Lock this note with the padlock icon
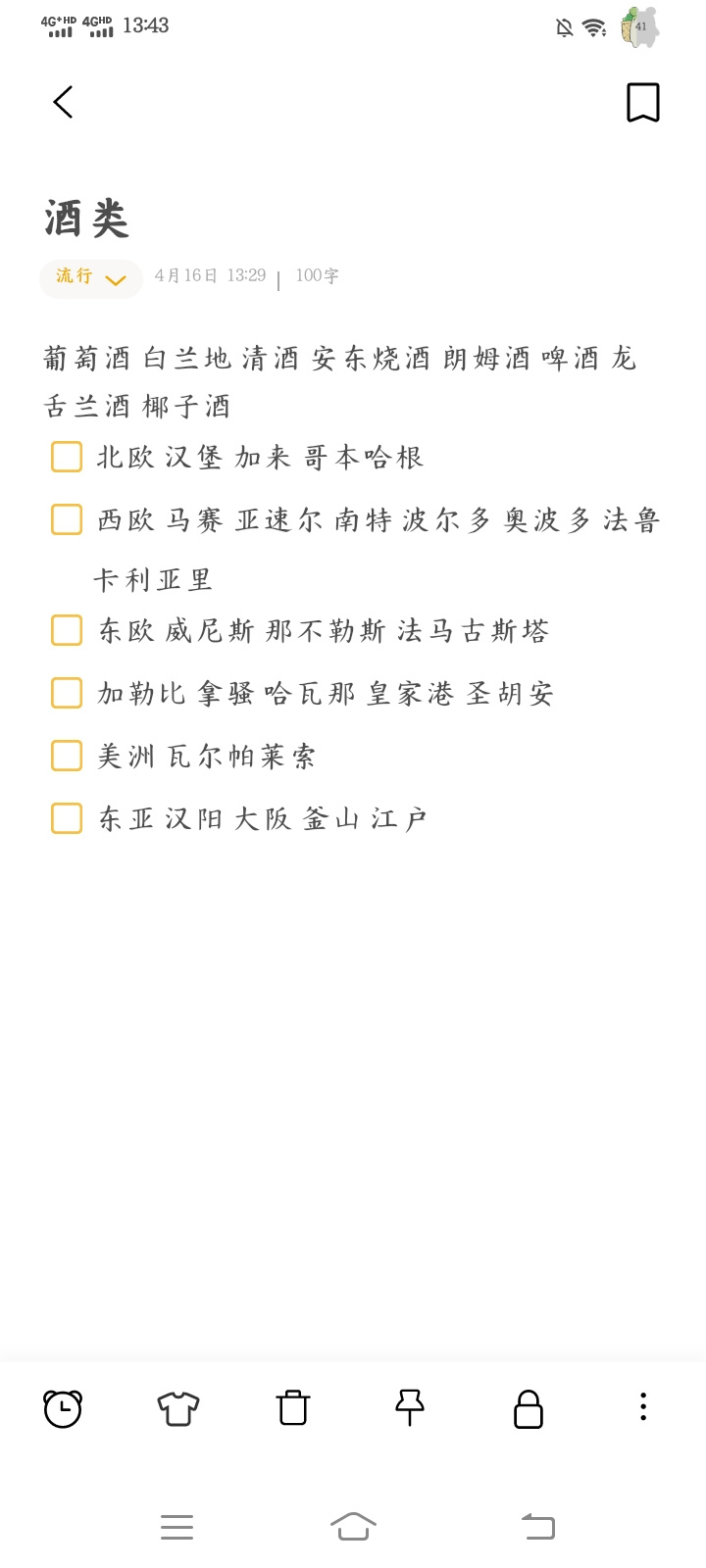Image resolution: width=706 pixels, height=1568 pixels. coord(529,1408)
